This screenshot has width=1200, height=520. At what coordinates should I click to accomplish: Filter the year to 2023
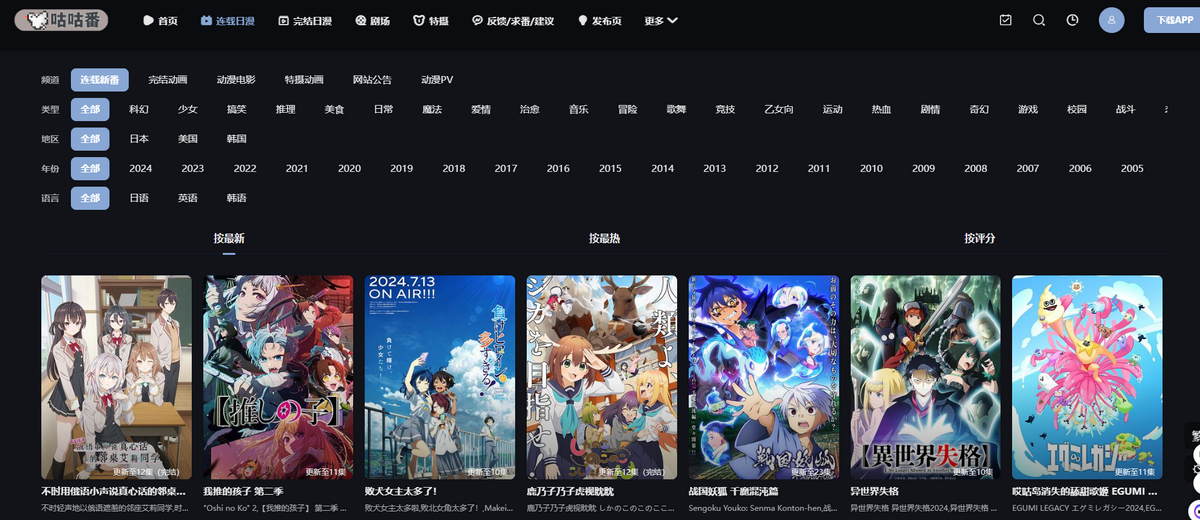click(193, 169)
